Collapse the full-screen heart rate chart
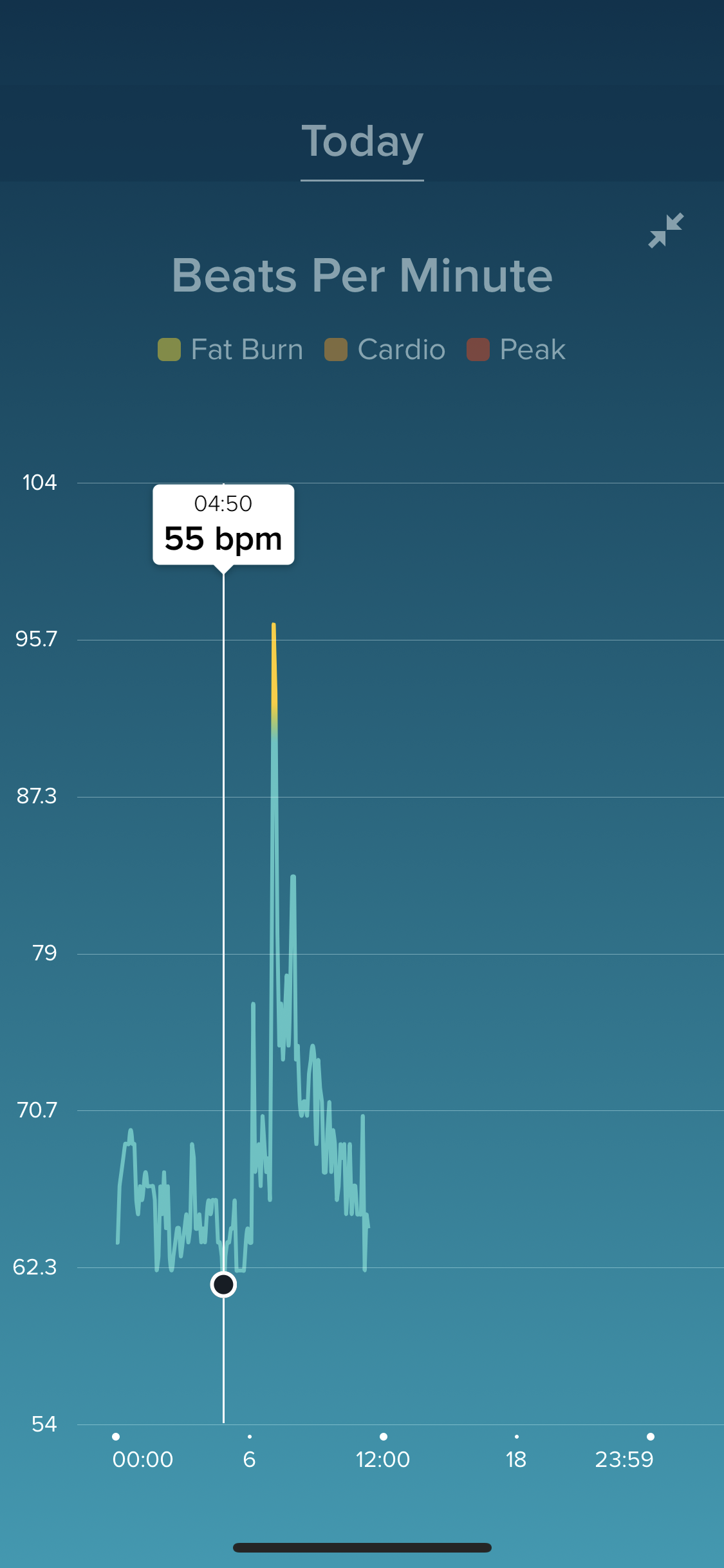 tap(665, 230)
